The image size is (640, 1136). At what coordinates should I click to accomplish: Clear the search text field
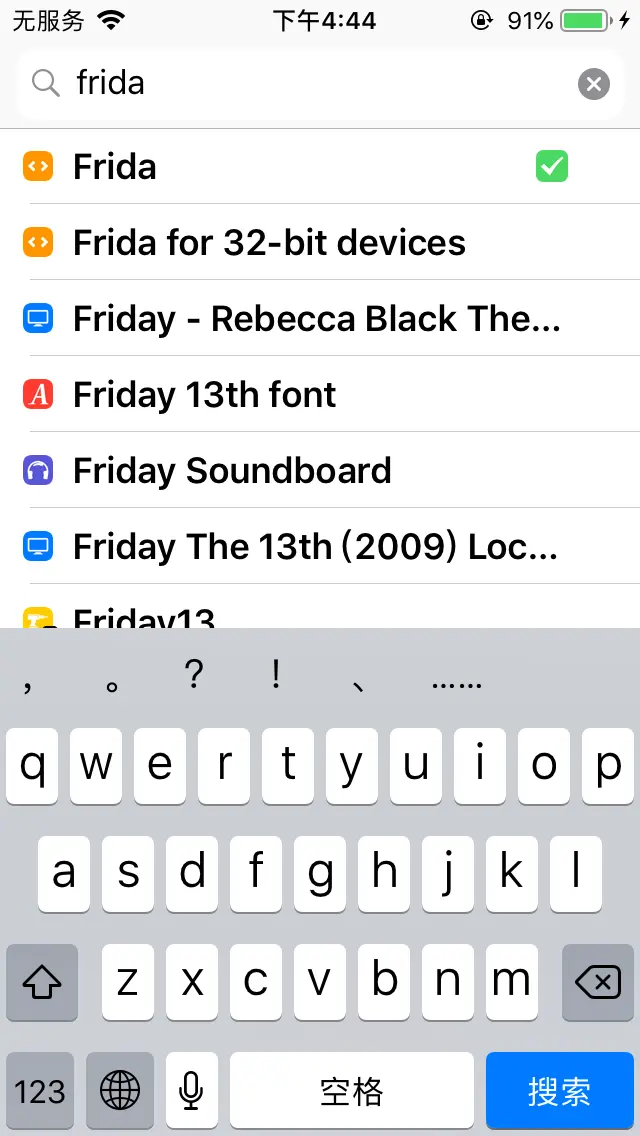coord(594,84)
